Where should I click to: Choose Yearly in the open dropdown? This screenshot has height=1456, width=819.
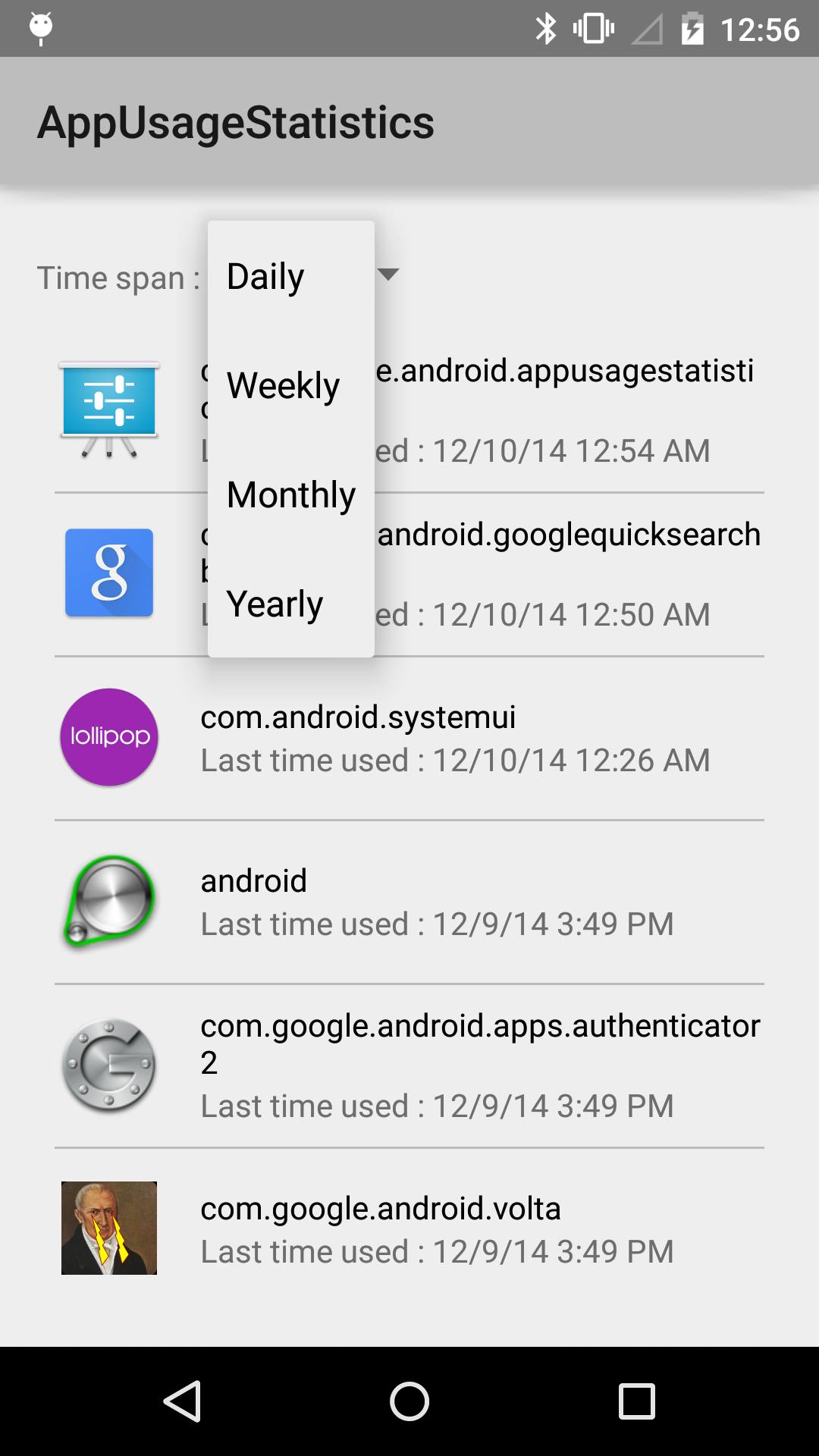click(274, 603)
